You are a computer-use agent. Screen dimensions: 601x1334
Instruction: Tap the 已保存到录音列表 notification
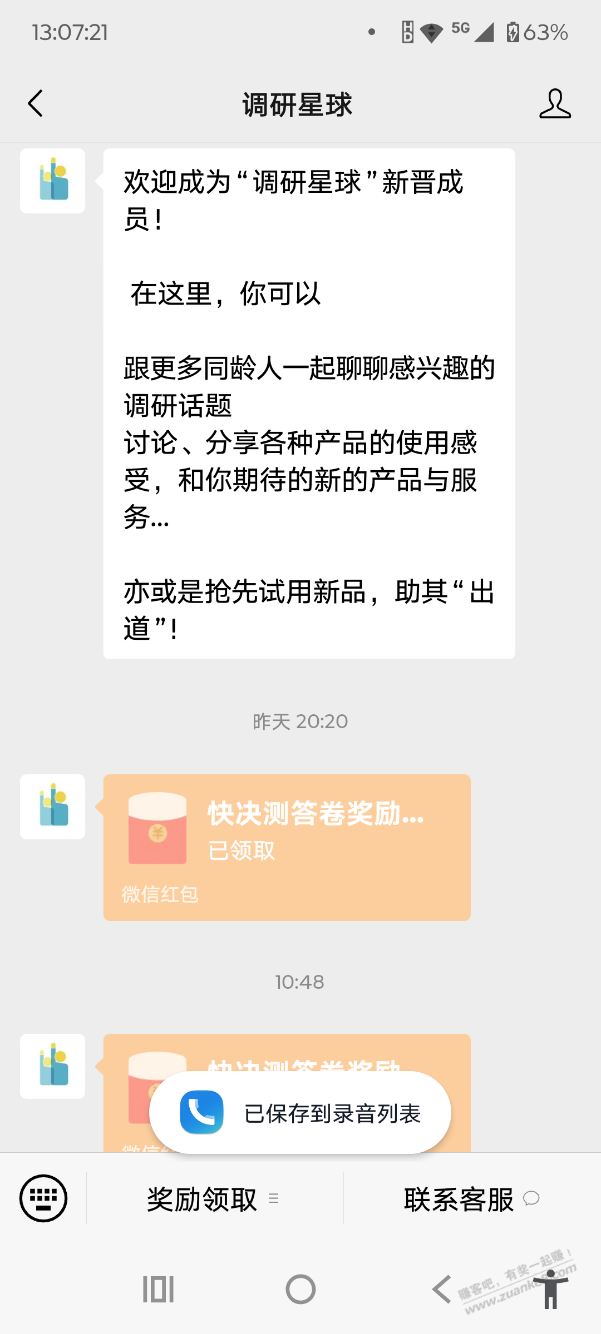[300, 1113]
